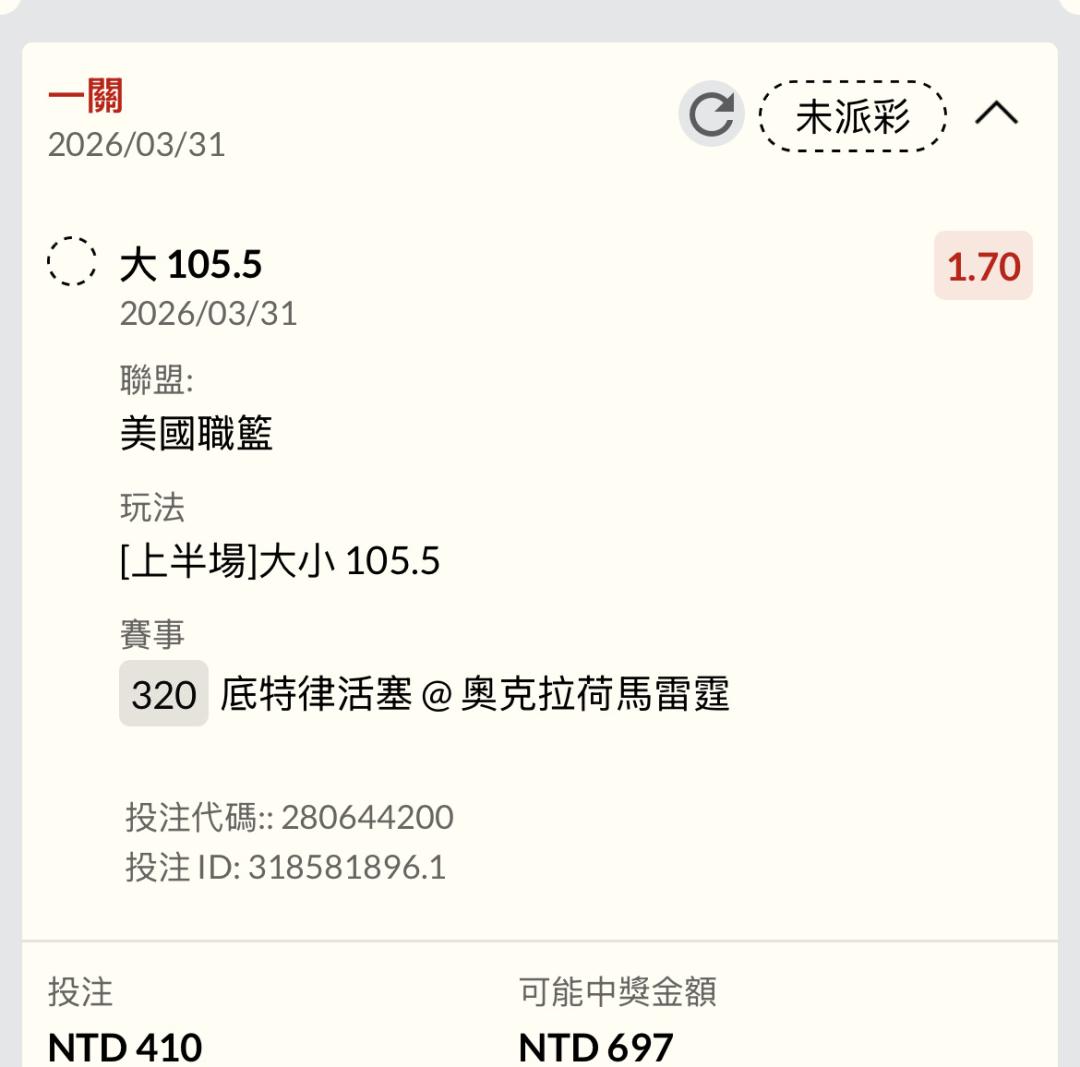Collapse the 一關 bet details
The width and height of the screenshot is (1080, 1067).
[x=996, y=115]
